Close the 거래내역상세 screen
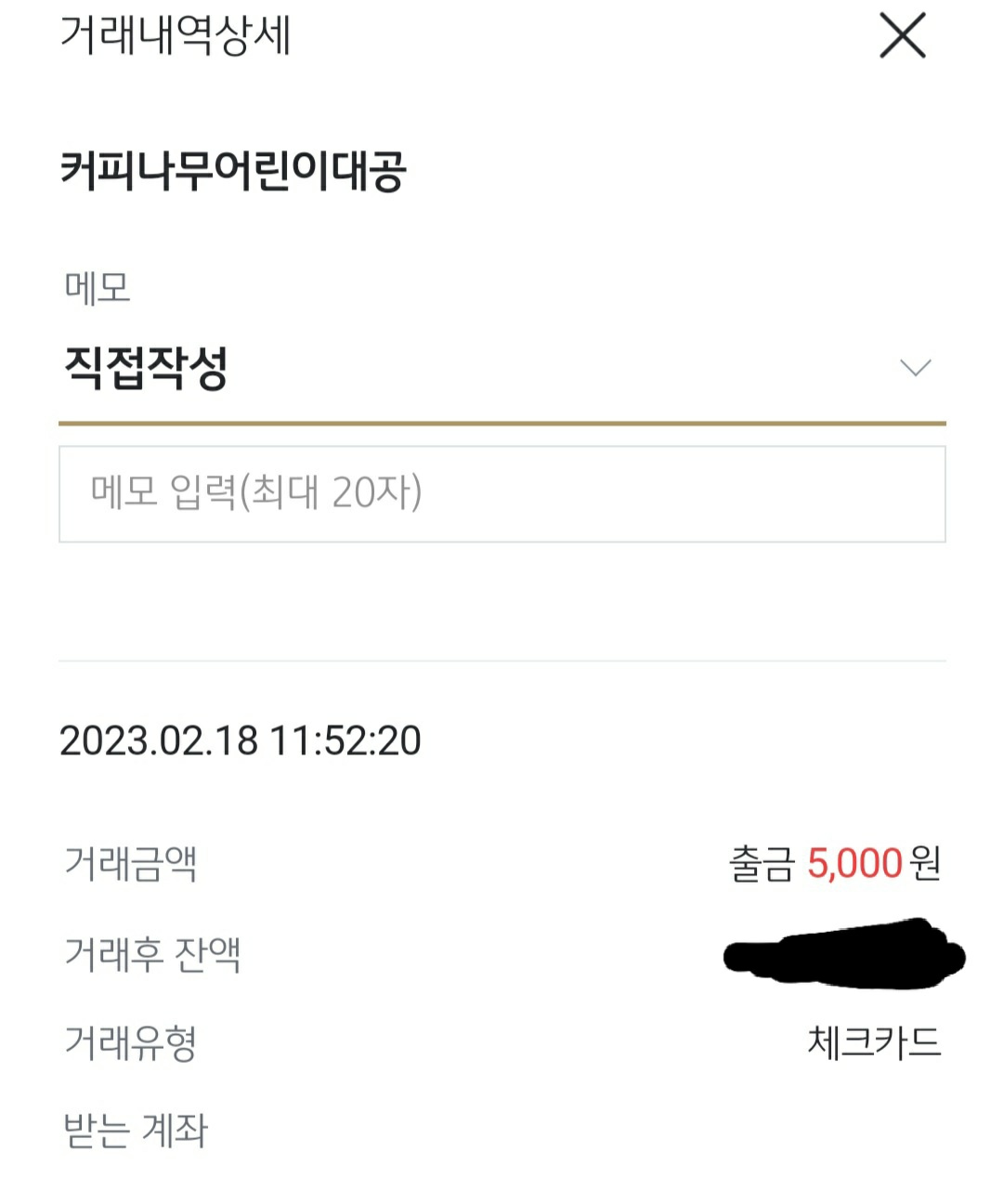 pos(902,36)
